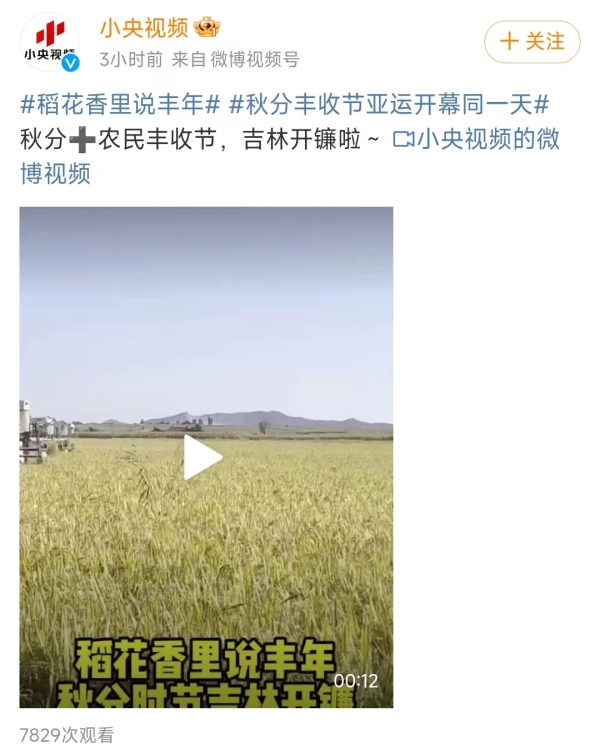This screenshot has height=753, width=600.
Task: Follow 小央视频 with the 关注 button
Action: [532, 42]
